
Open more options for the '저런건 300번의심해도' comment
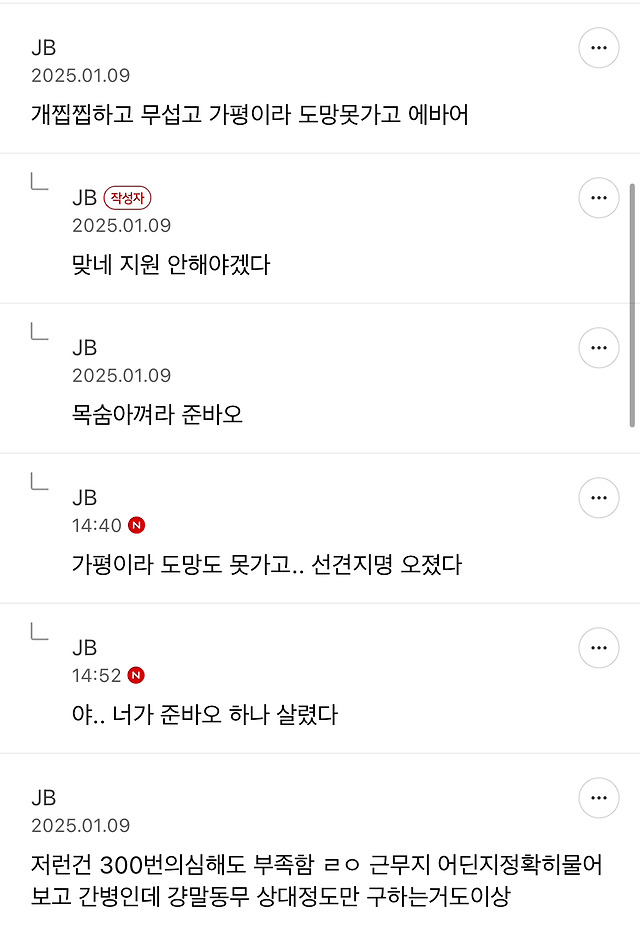pos(599,797)
